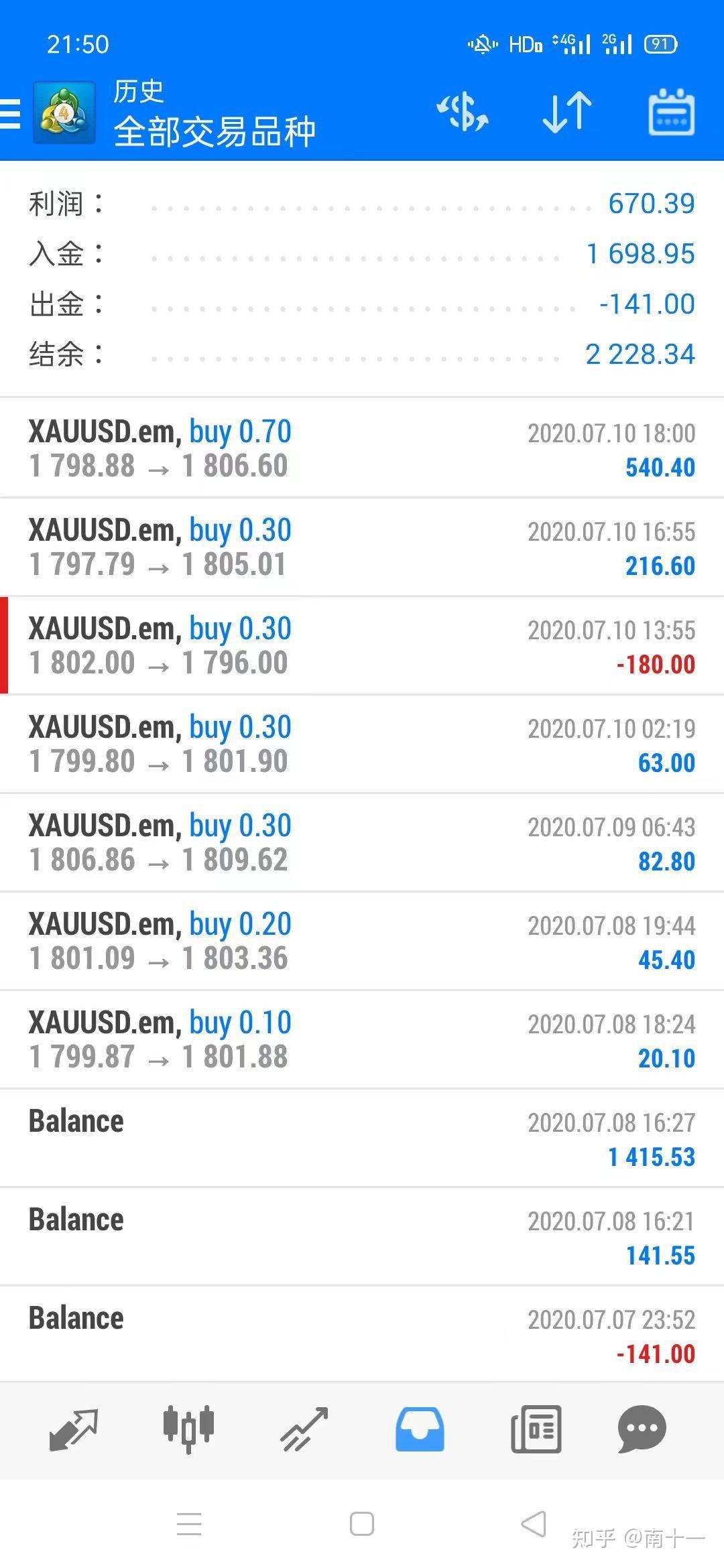724x1568 pixels.
Task: View the -180.00 loss XAUUSD trade
Action: [x=362, y=645]
